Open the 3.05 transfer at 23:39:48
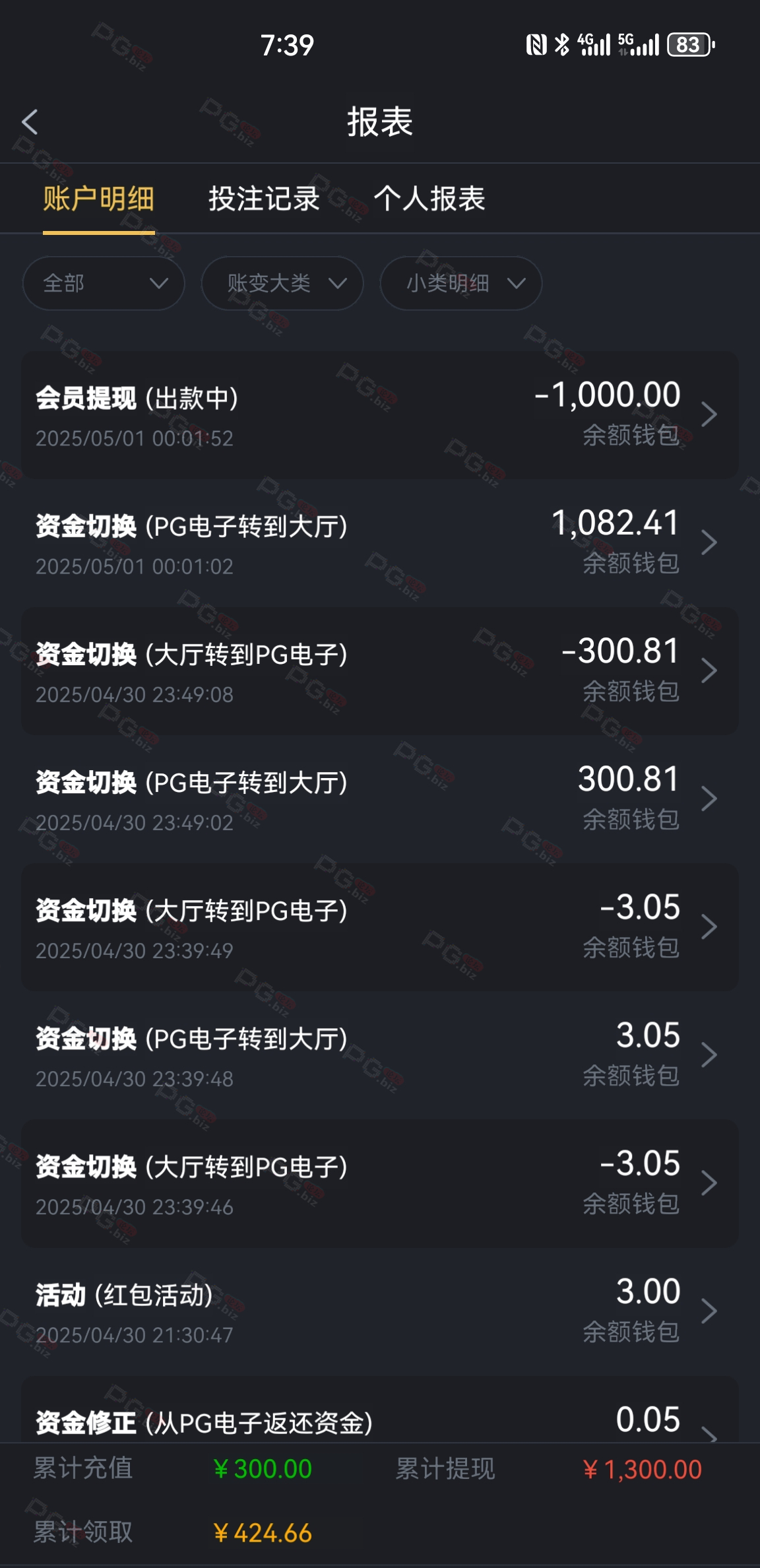760x1568 pixels. coord(380,1055)
